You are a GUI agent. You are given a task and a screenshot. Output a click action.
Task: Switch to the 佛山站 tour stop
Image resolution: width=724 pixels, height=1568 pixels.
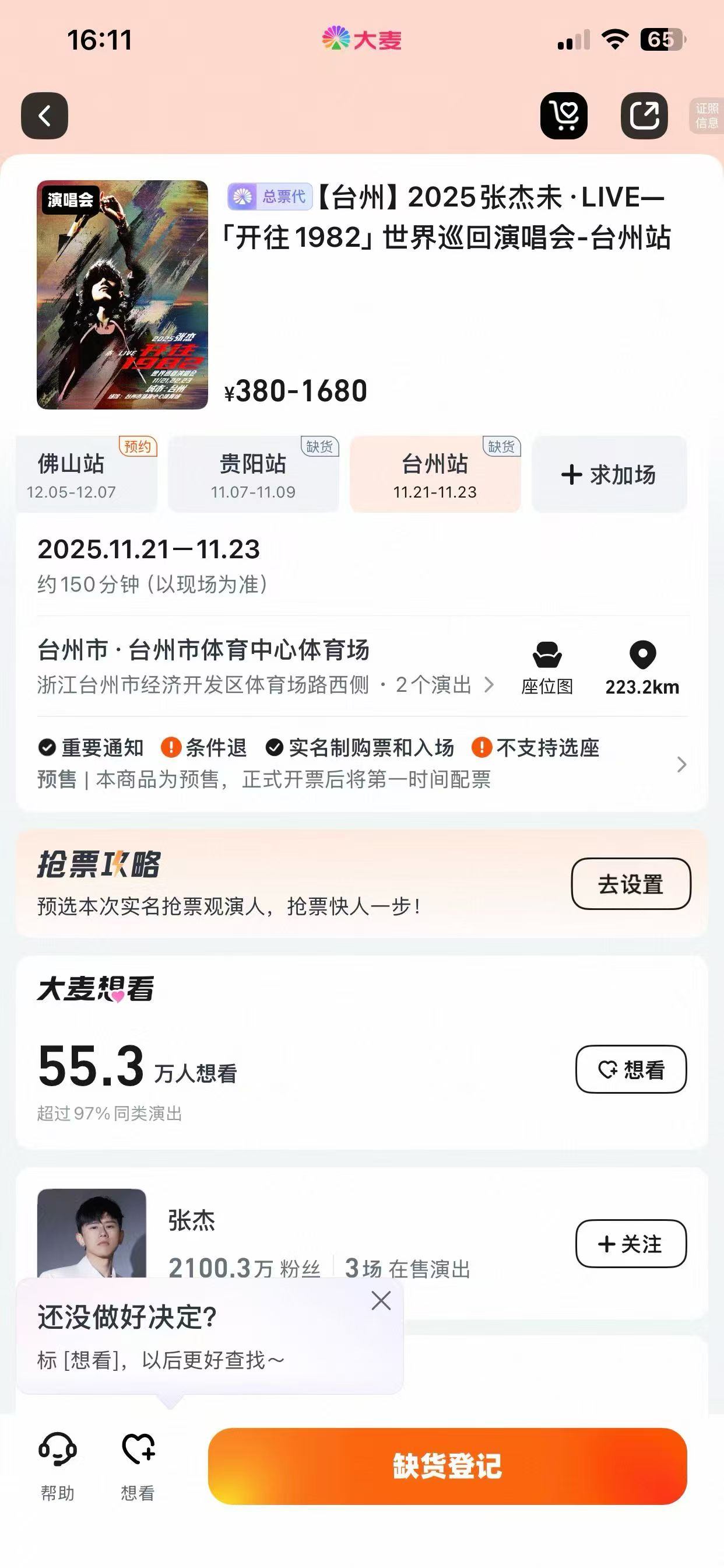coord(86,475)
